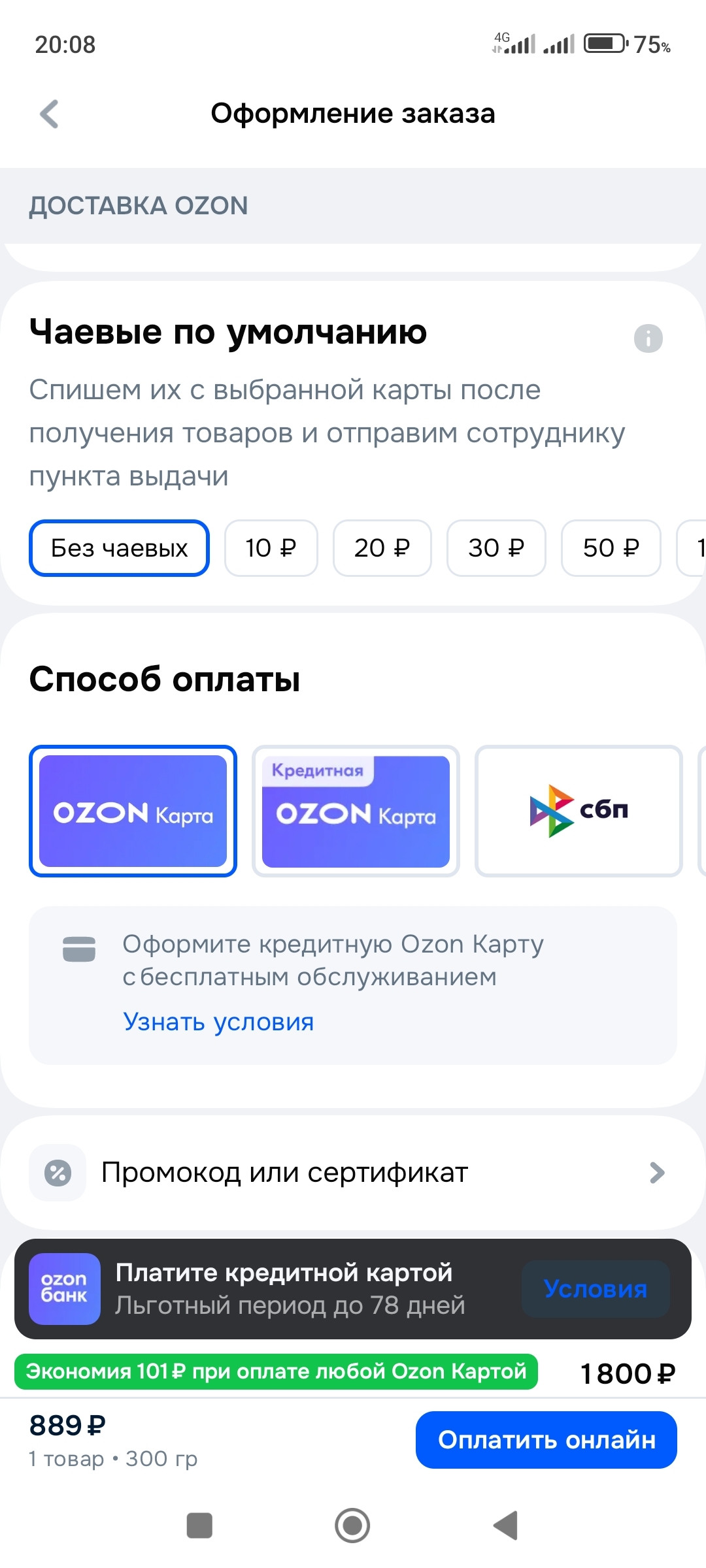Select the Без чаевых tip option
The height and width of the screenshot is (1568, 706).
pos(119,548)
